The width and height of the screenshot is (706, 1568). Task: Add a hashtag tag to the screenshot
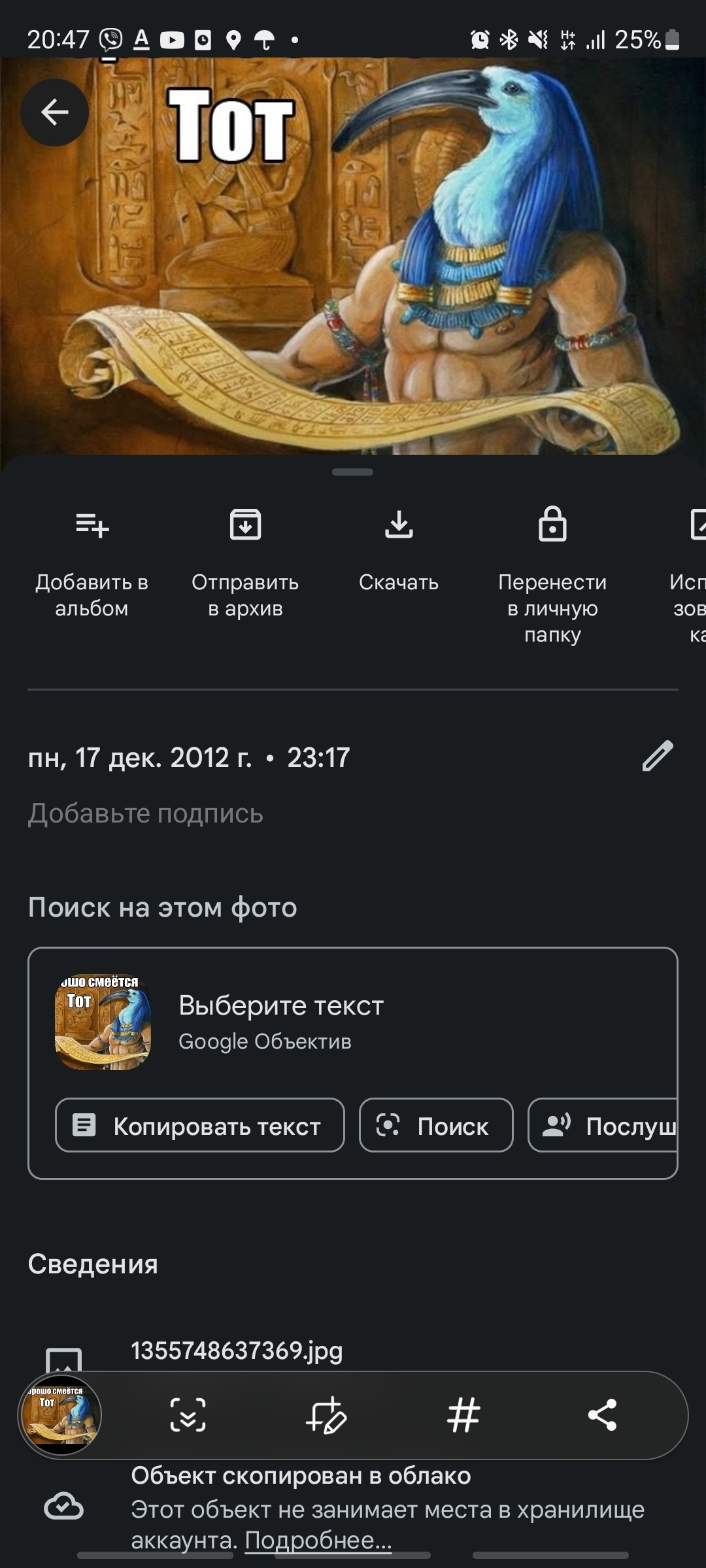464,1415
